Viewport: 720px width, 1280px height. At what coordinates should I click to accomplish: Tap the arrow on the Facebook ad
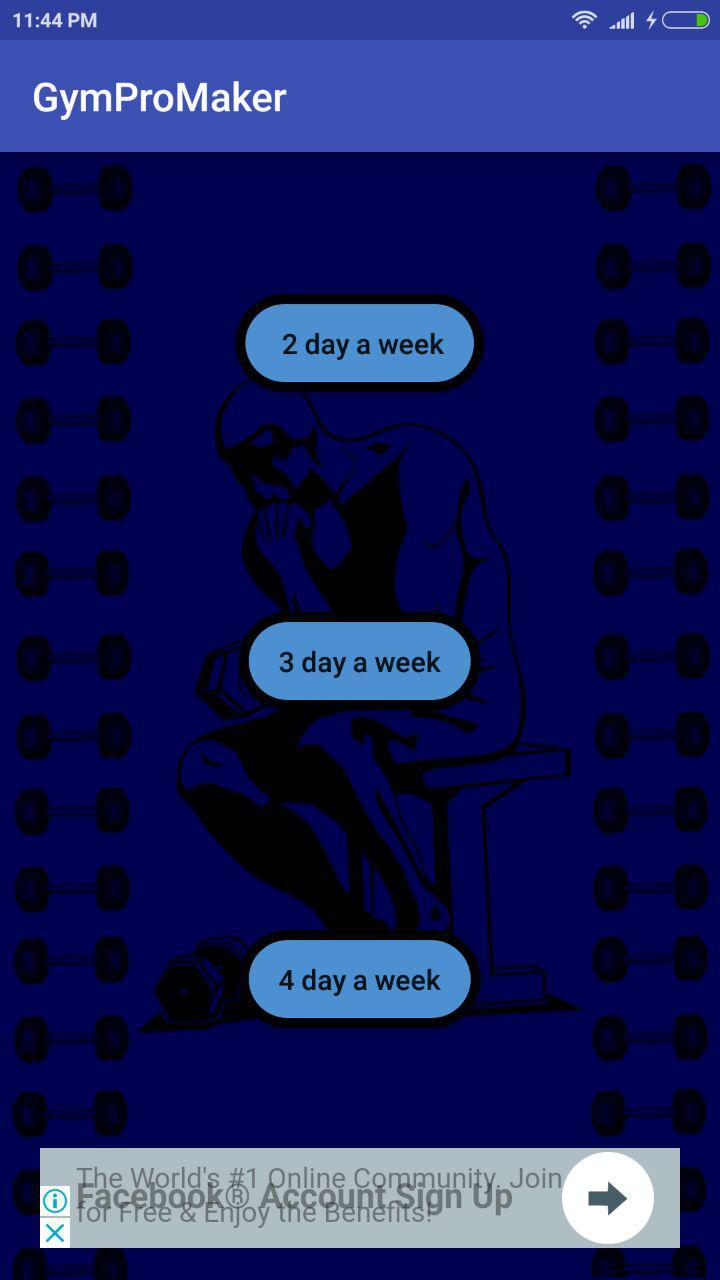(x=608, y=1198)
